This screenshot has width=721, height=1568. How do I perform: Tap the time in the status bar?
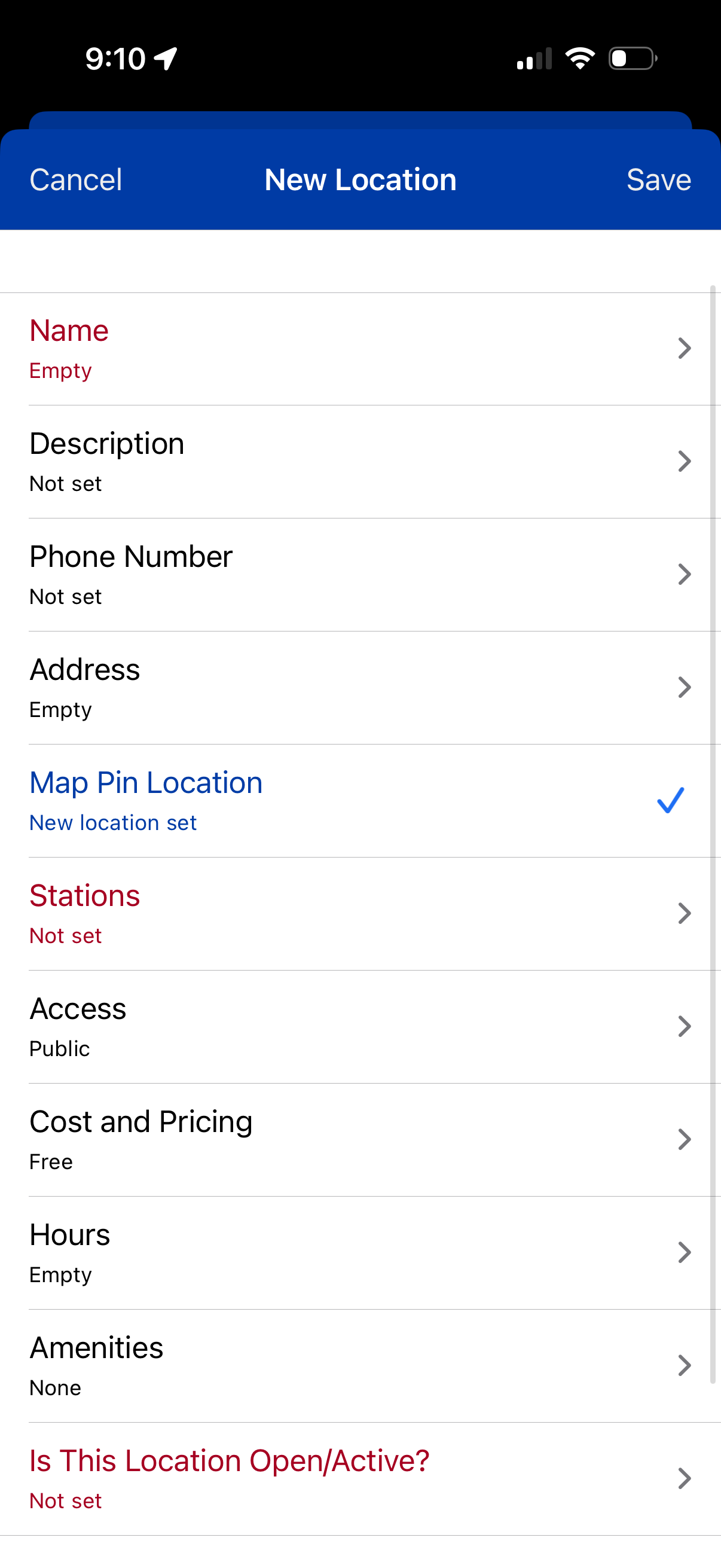[117, 58]
